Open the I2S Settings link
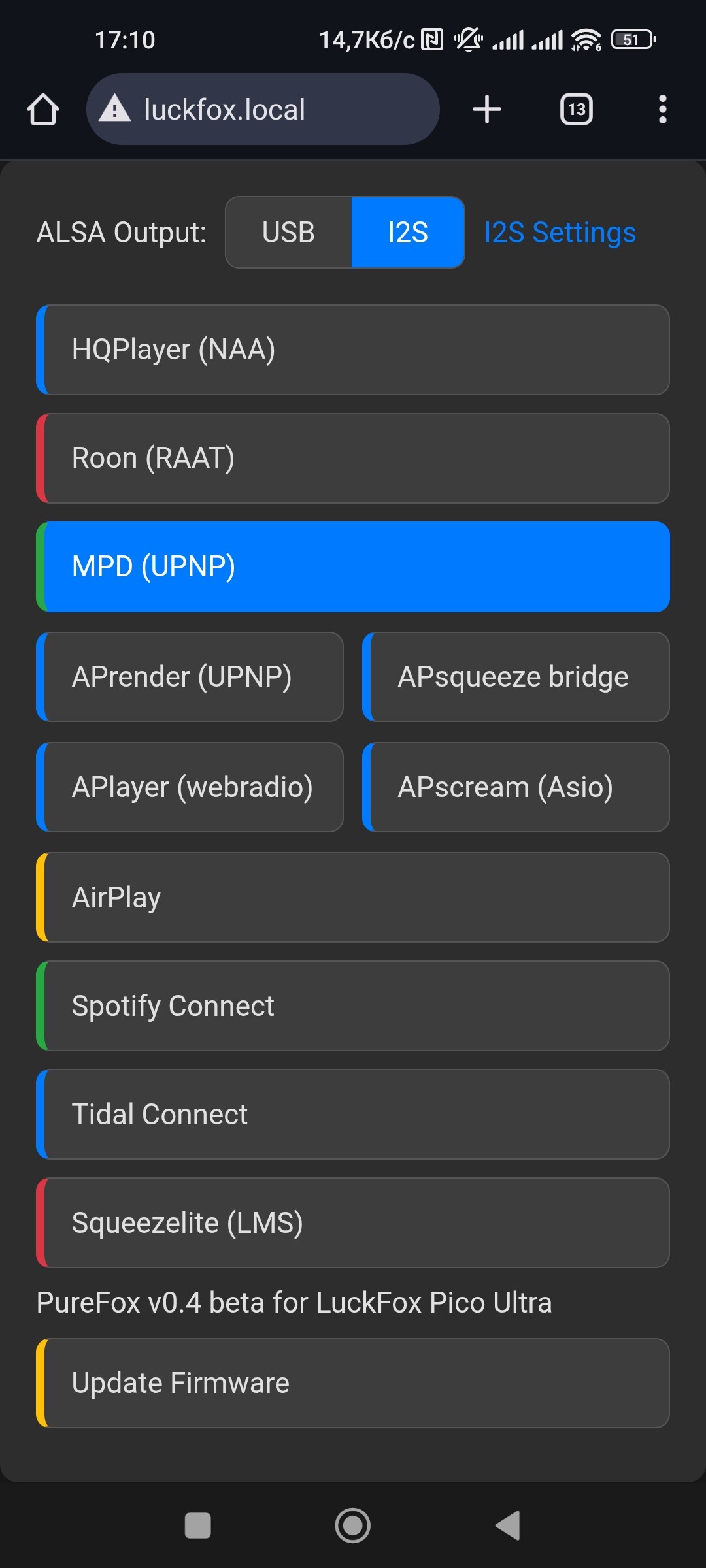706x1568 pixels. tap(560, 233)
